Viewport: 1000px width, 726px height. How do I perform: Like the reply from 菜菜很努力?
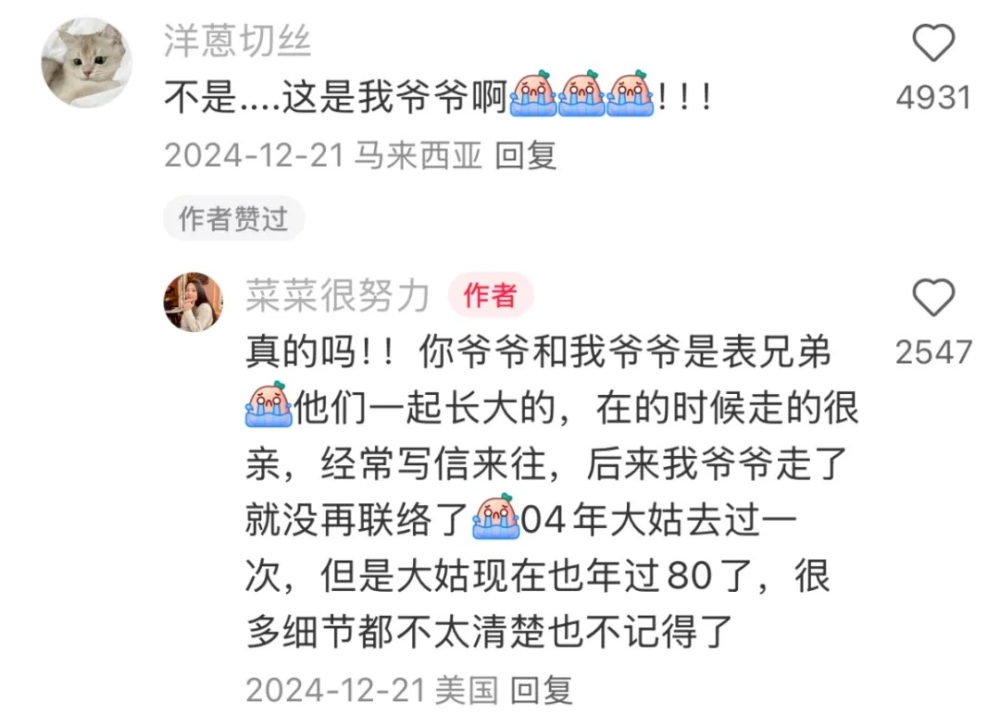pos(934,299)
